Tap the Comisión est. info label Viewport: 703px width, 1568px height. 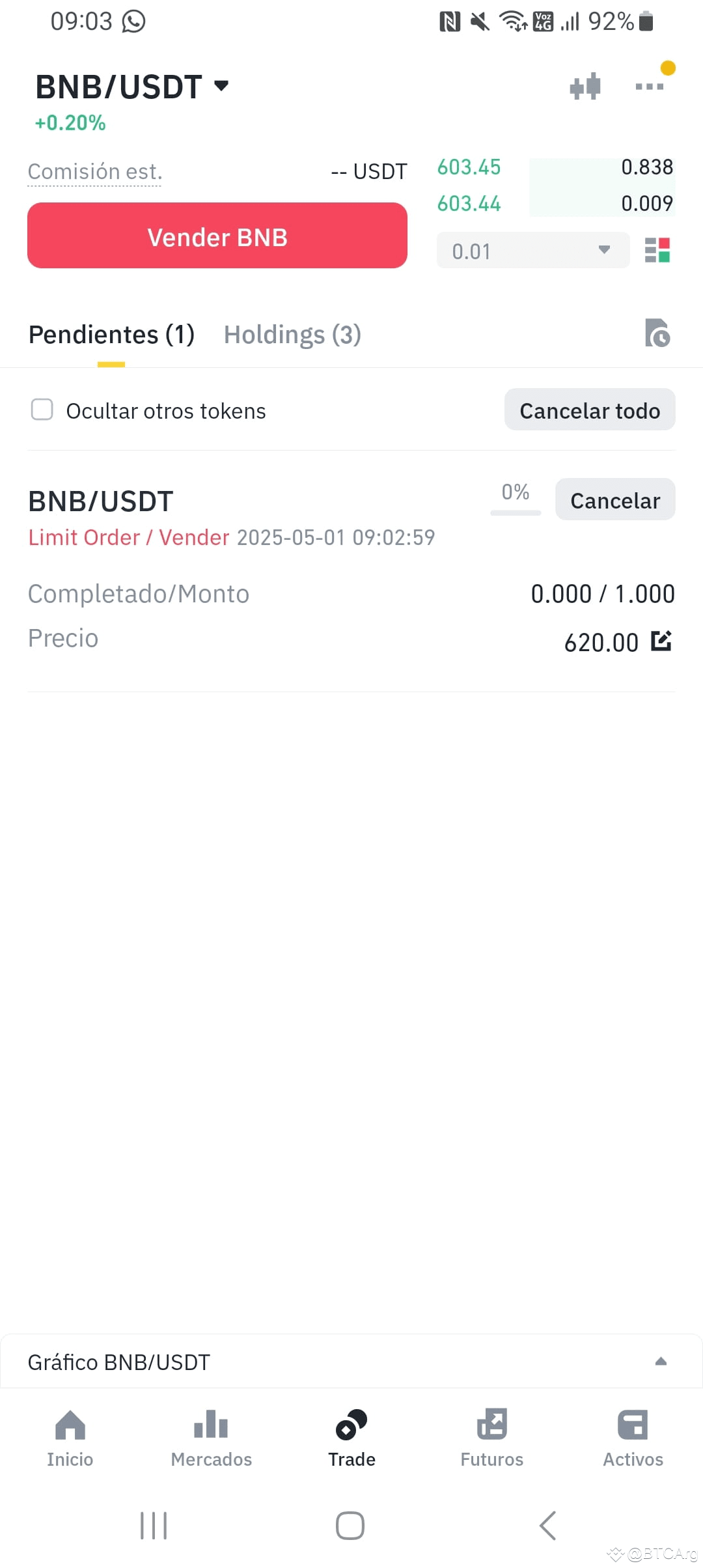(x=95, y=172)
